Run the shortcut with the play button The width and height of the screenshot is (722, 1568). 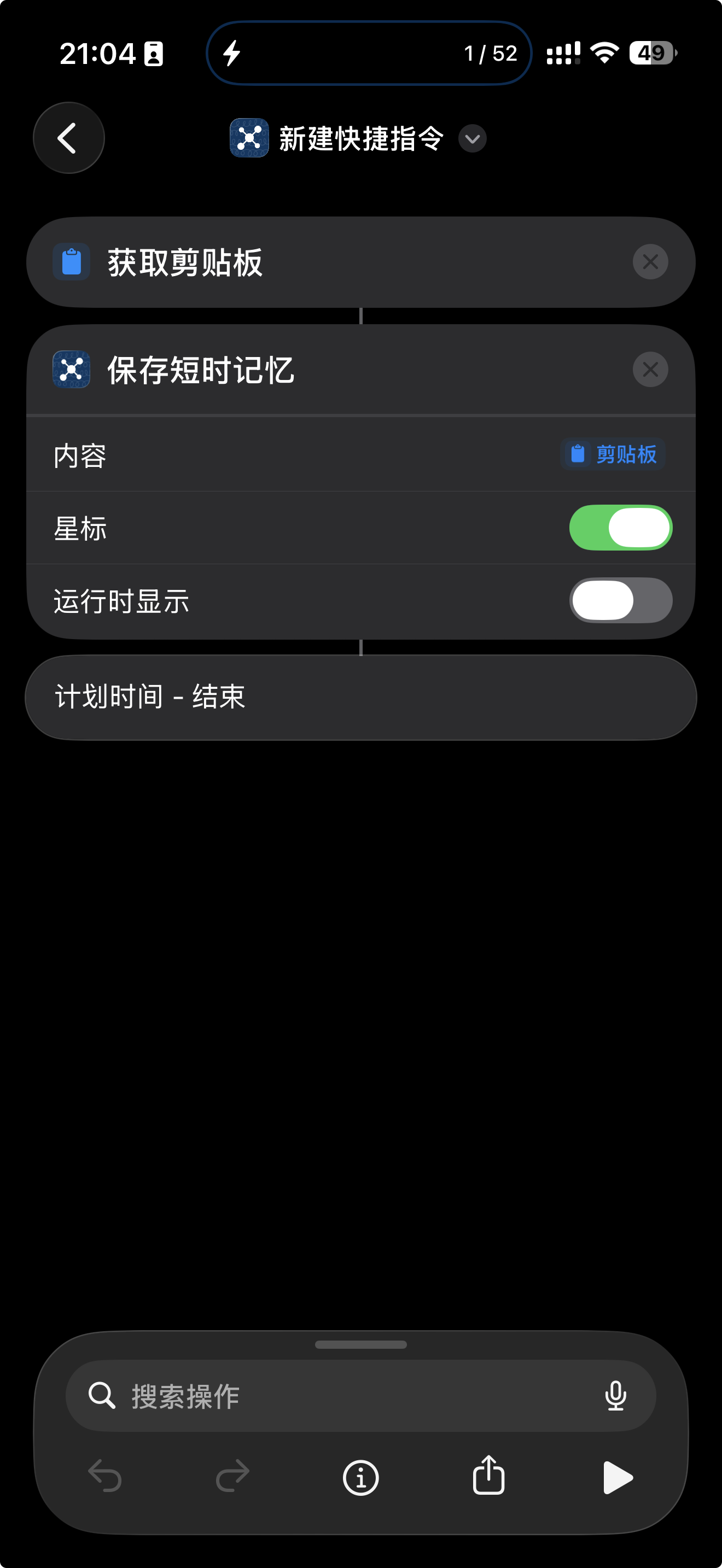[x=618, y=1477]
